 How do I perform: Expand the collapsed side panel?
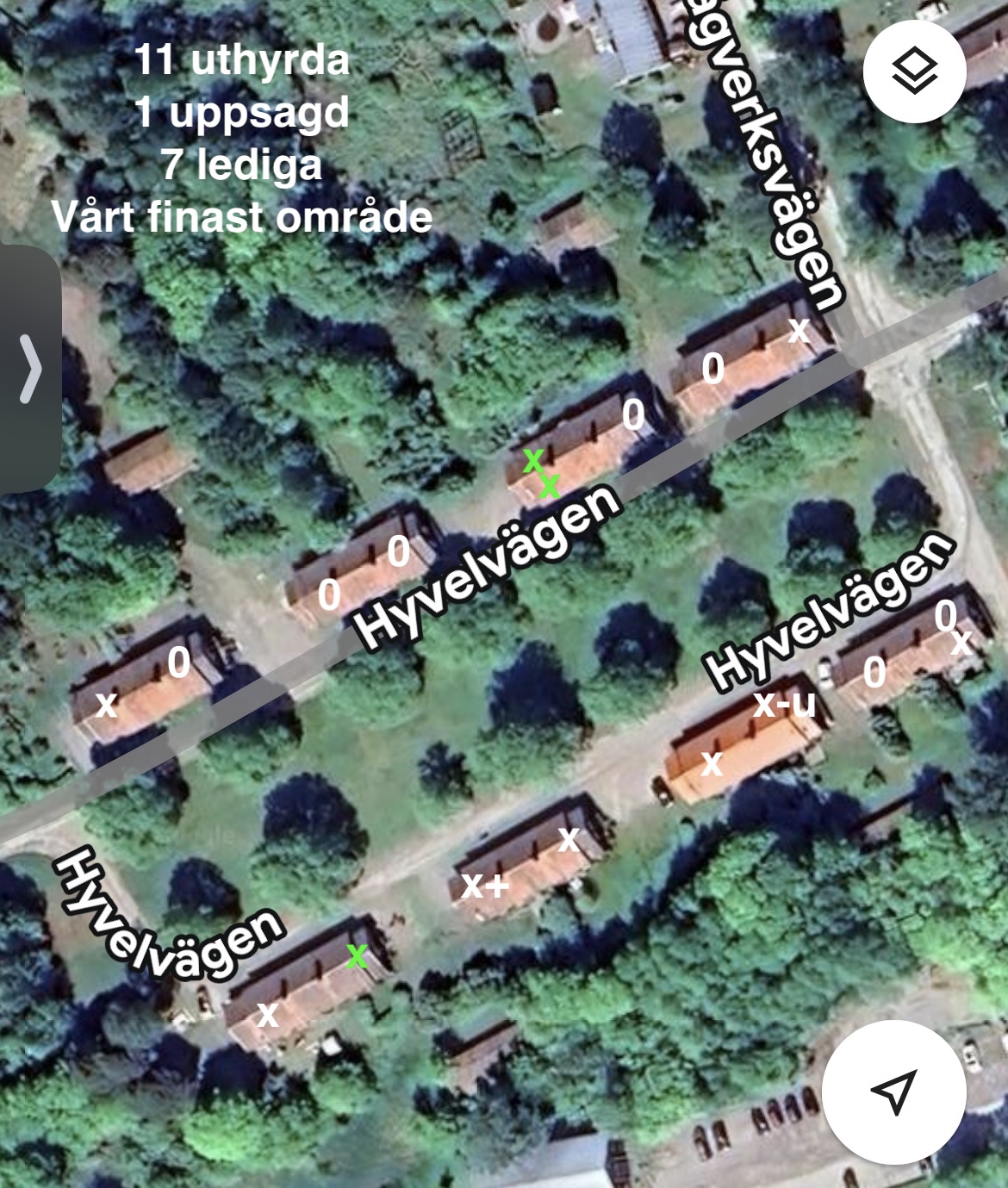(x=30, y=370)
